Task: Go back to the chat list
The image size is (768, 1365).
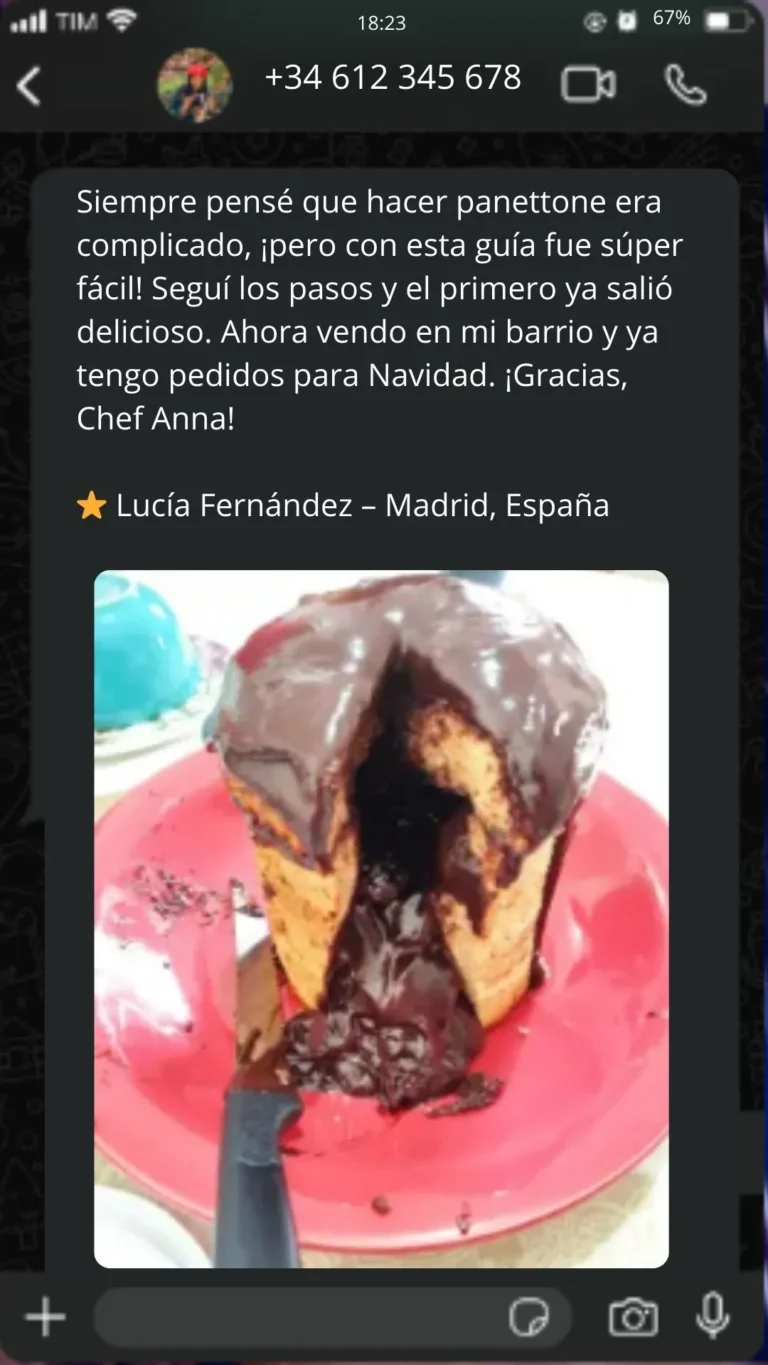Action: tap(29, 86)
